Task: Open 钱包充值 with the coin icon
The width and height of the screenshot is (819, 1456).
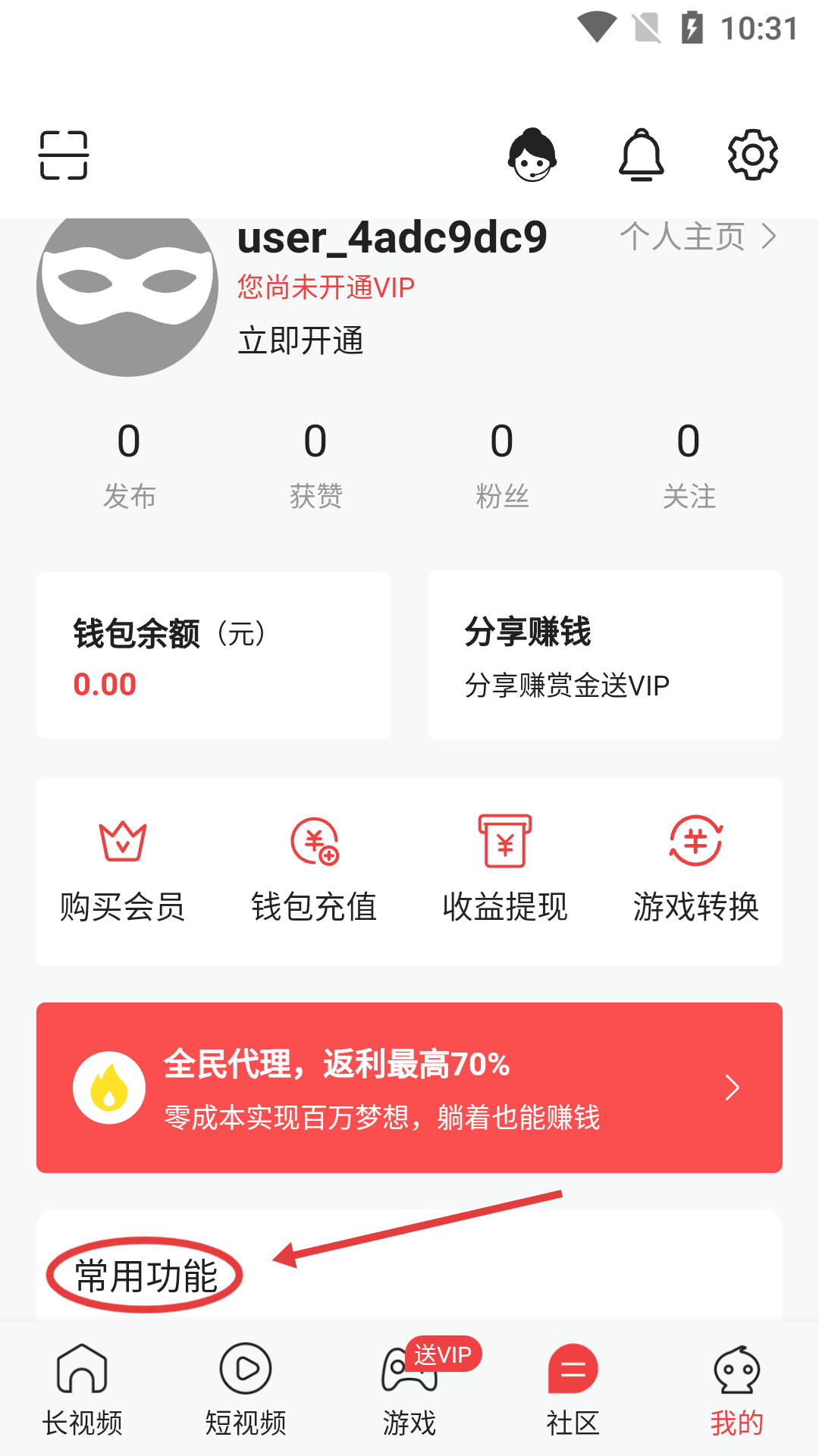Action: click(x=314, y=842)
